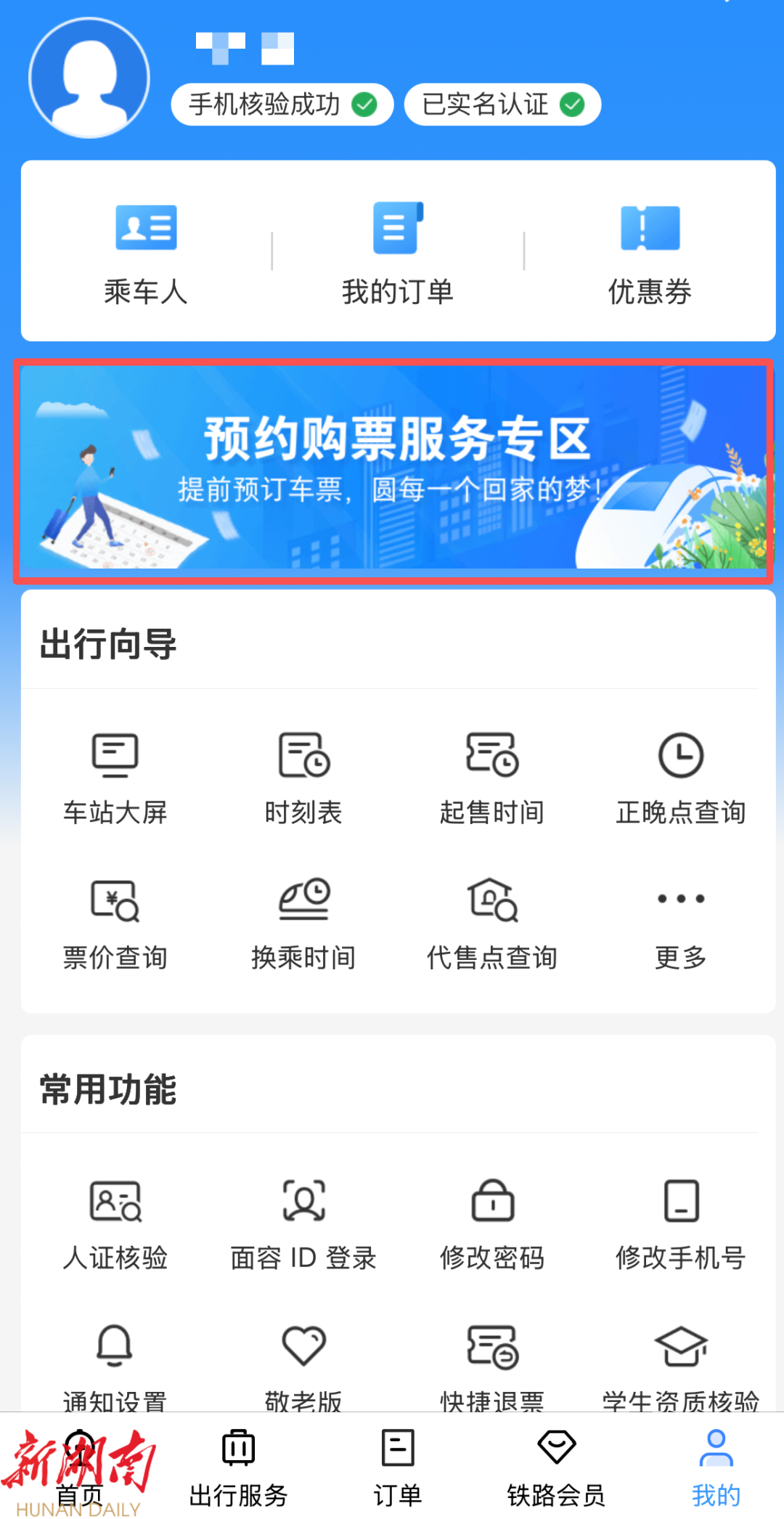This screenshot has height=1519, width=784.
Task: Open the profile avatar
Action: [x=89, y=78]
